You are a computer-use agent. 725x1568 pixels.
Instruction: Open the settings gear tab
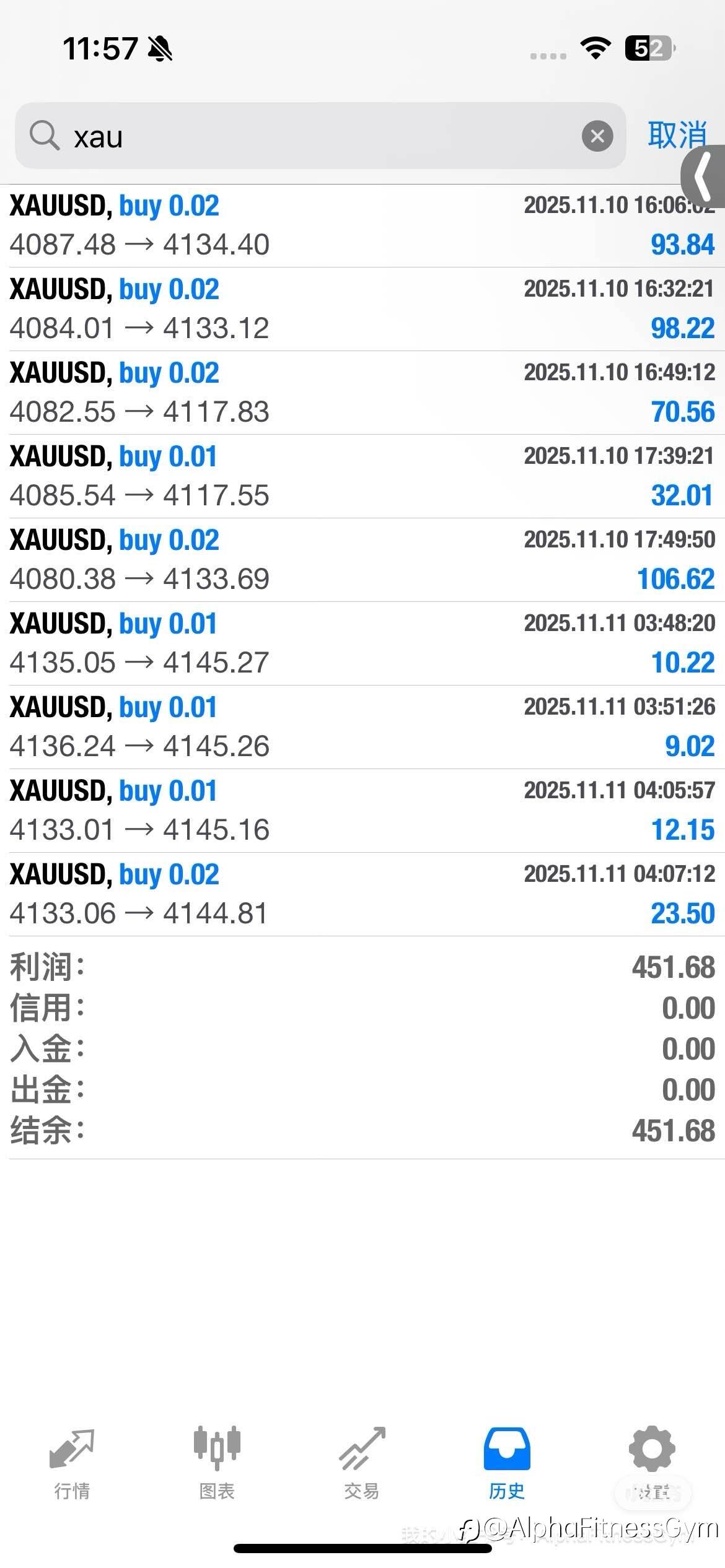[652, 1464]
